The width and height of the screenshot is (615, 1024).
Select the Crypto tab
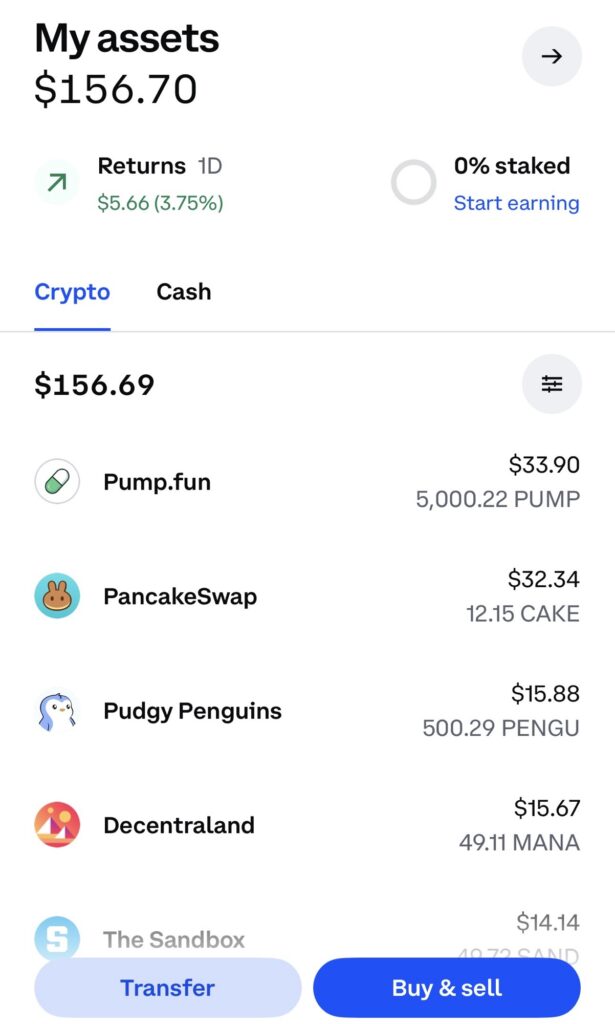click(72, 292)
